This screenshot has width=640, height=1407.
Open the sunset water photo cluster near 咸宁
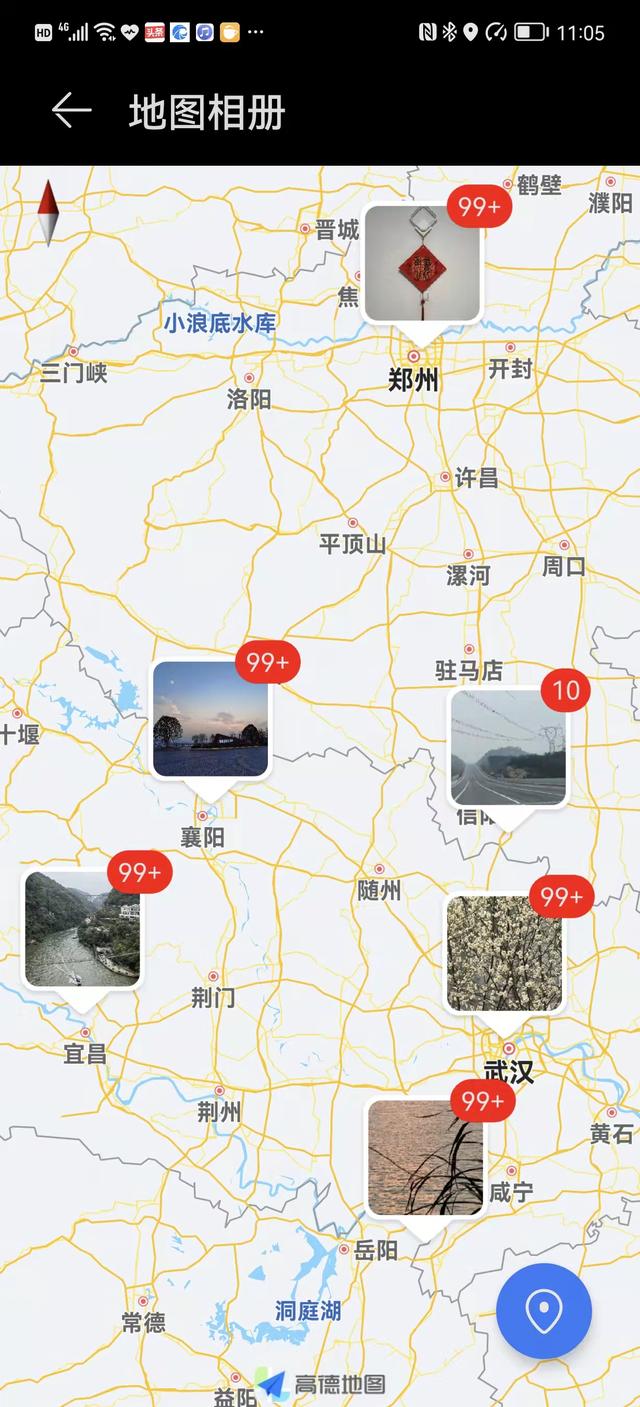425,1156
